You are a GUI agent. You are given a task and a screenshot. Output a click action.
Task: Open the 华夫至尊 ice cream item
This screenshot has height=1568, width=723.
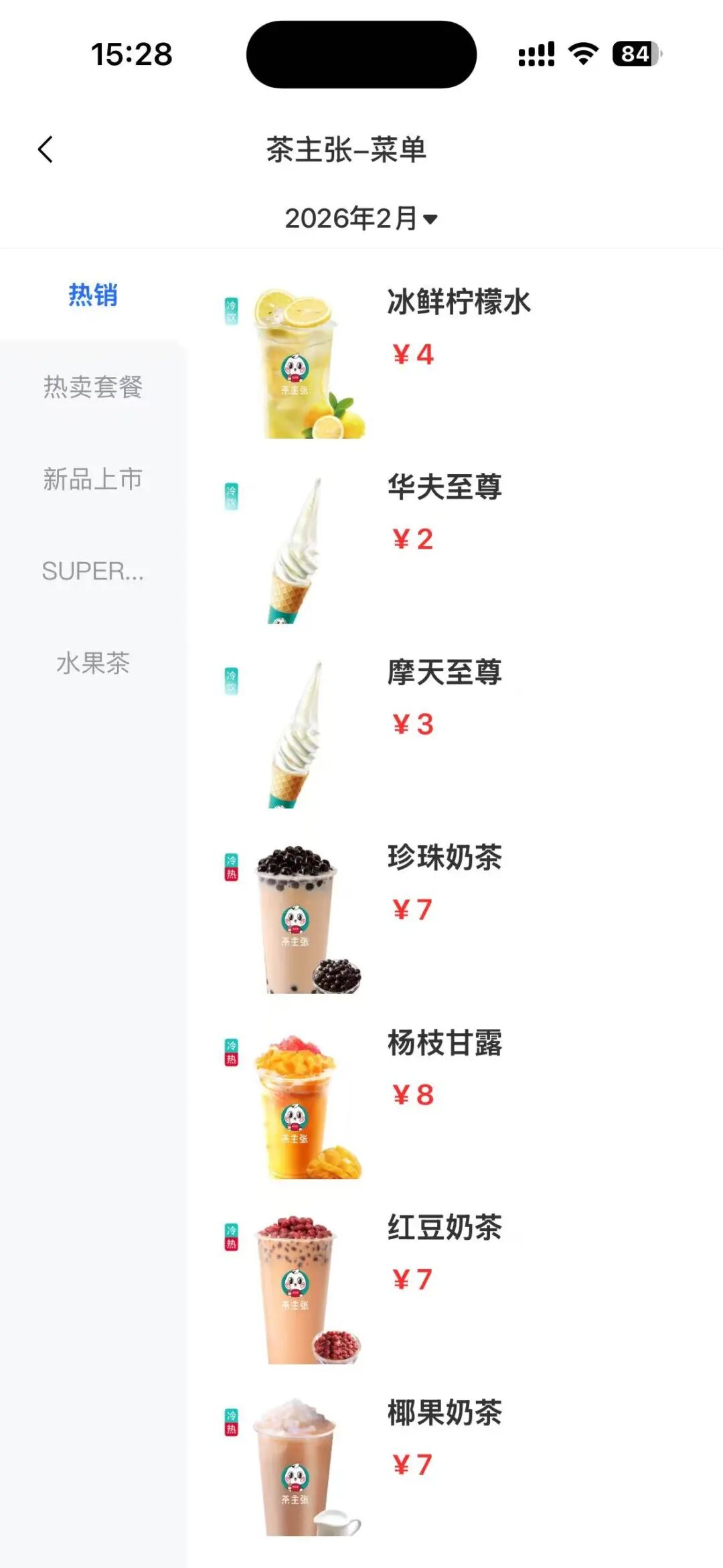click(445, 488)
